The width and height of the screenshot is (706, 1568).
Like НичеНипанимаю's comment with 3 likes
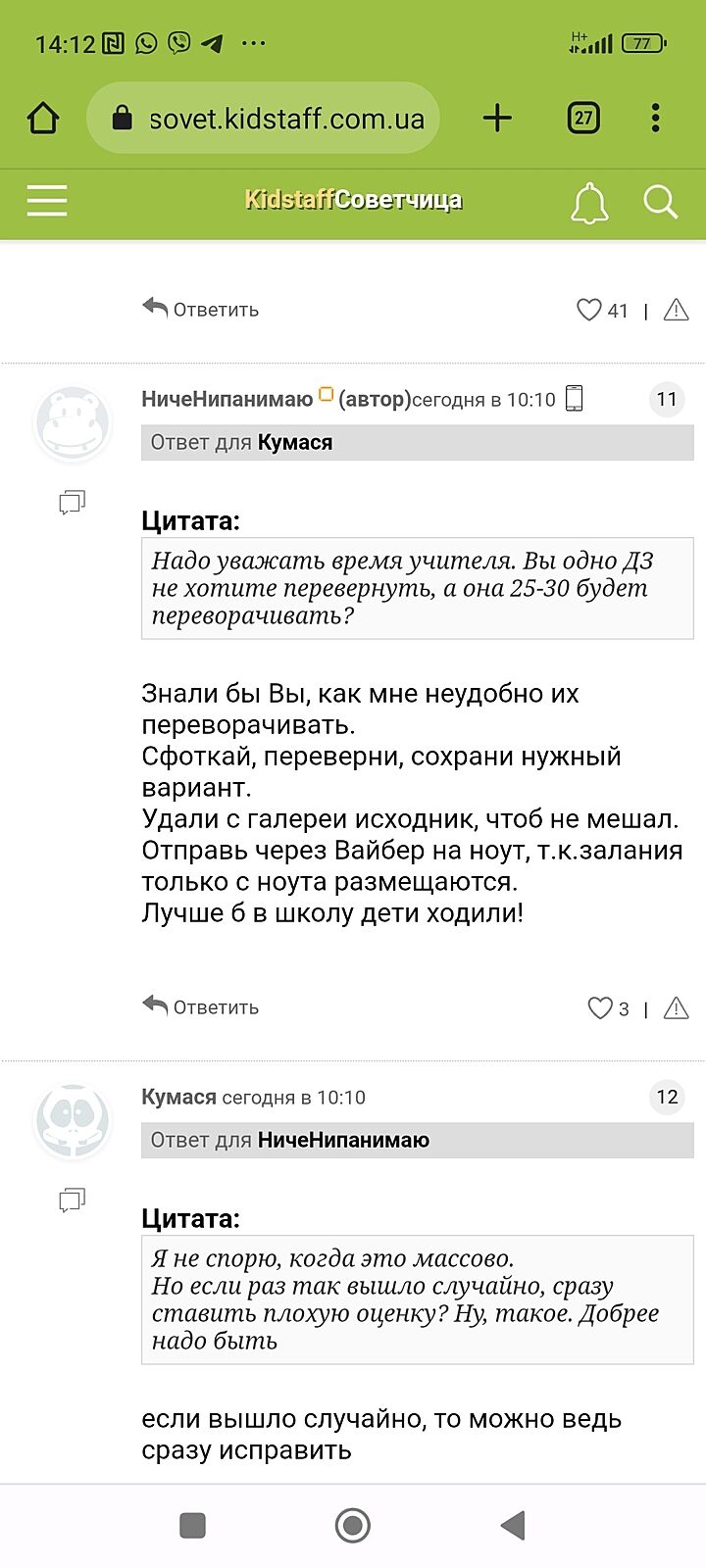599,1007
